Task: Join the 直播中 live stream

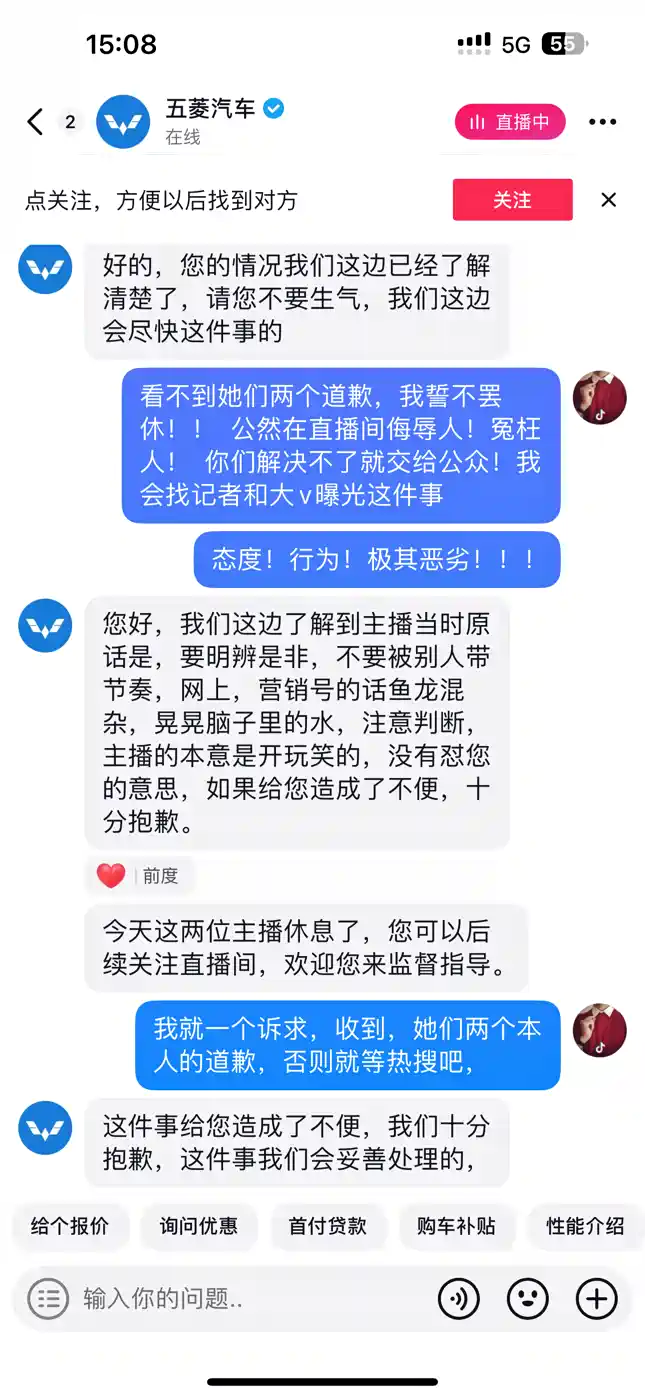Action: 510,122
